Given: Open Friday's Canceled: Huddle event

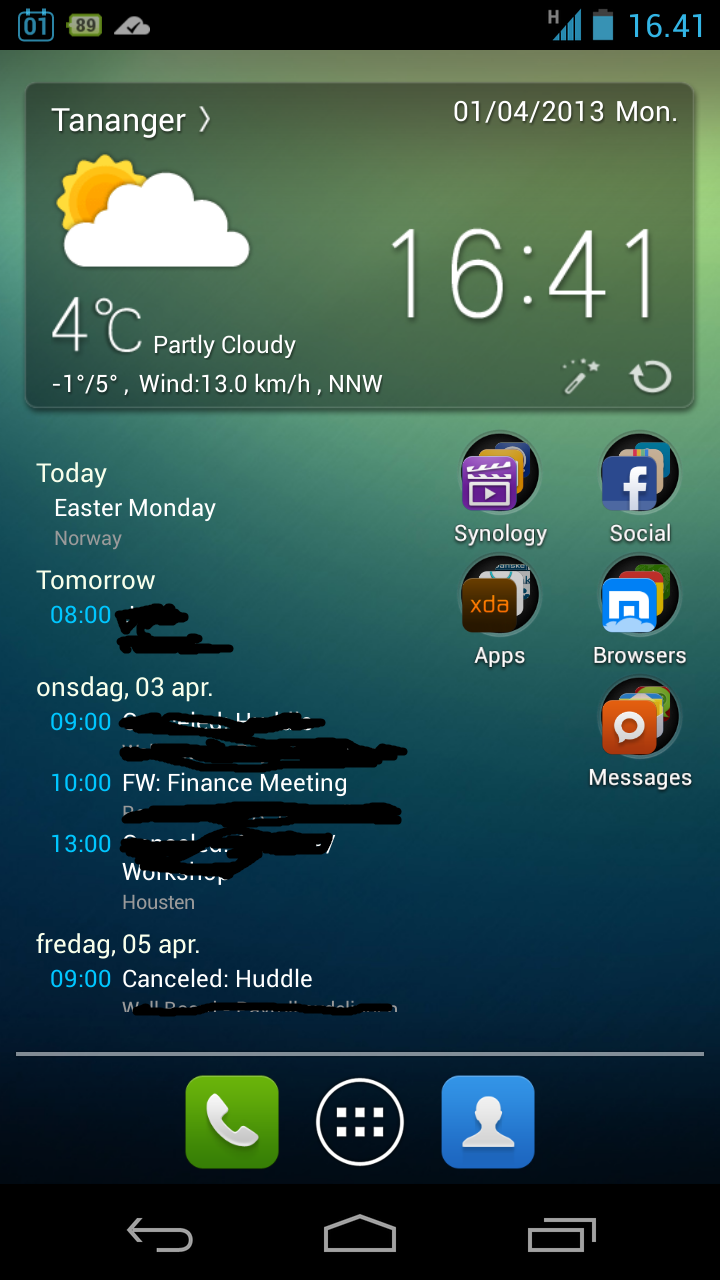Looking at the screenshot, I should (217, 979).
